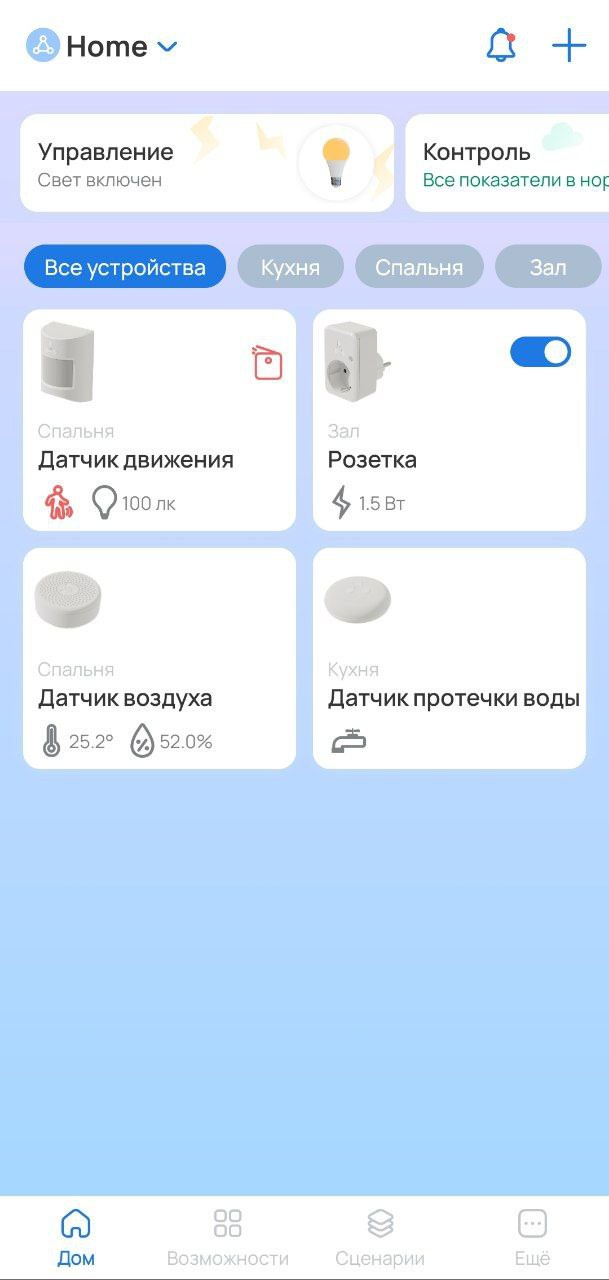Toggle the Розетка power switch
The width and height of the screenshot is (609, 1280).
coord(540,352)
